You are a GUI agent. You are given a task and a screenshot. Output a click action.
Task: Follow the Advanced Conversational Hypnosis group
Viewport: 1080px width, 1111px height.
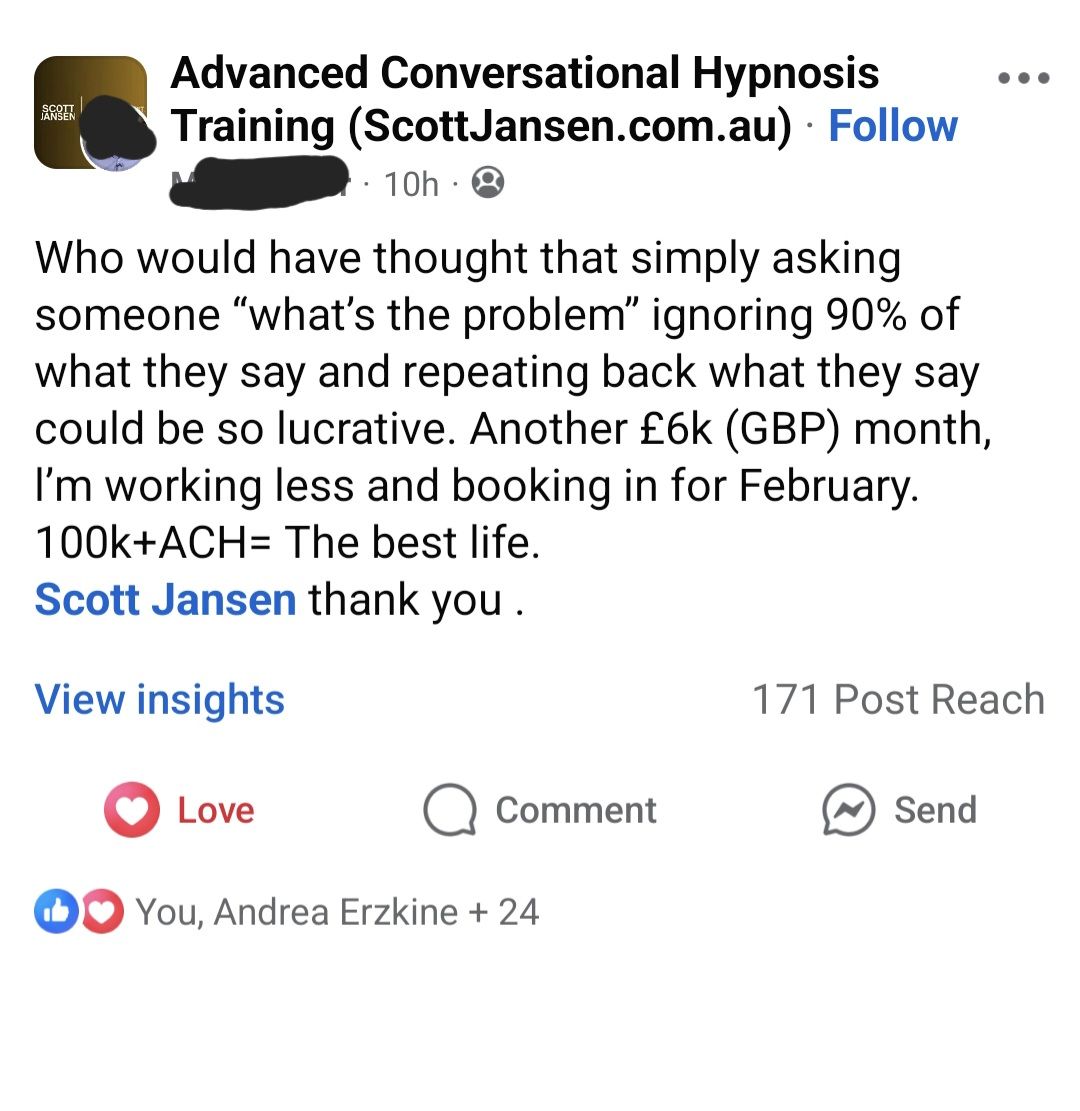click(x=893, y=126)
